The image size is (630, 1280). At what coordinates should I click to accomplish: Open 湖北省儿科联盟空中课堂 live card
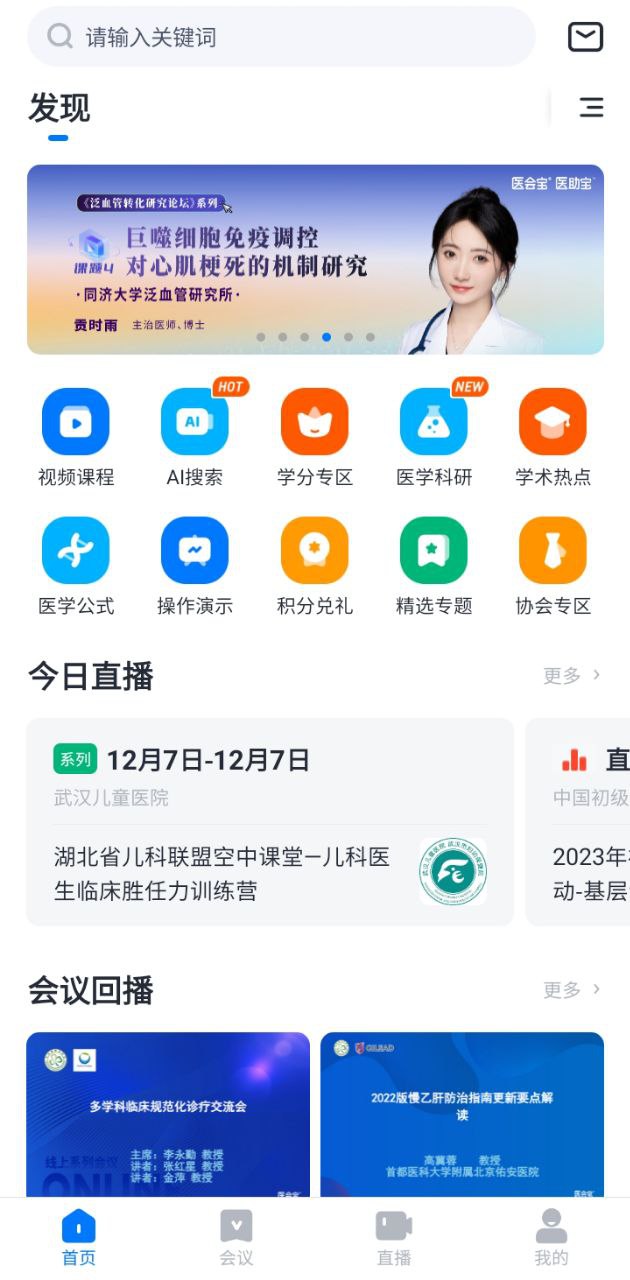[270, 822]
